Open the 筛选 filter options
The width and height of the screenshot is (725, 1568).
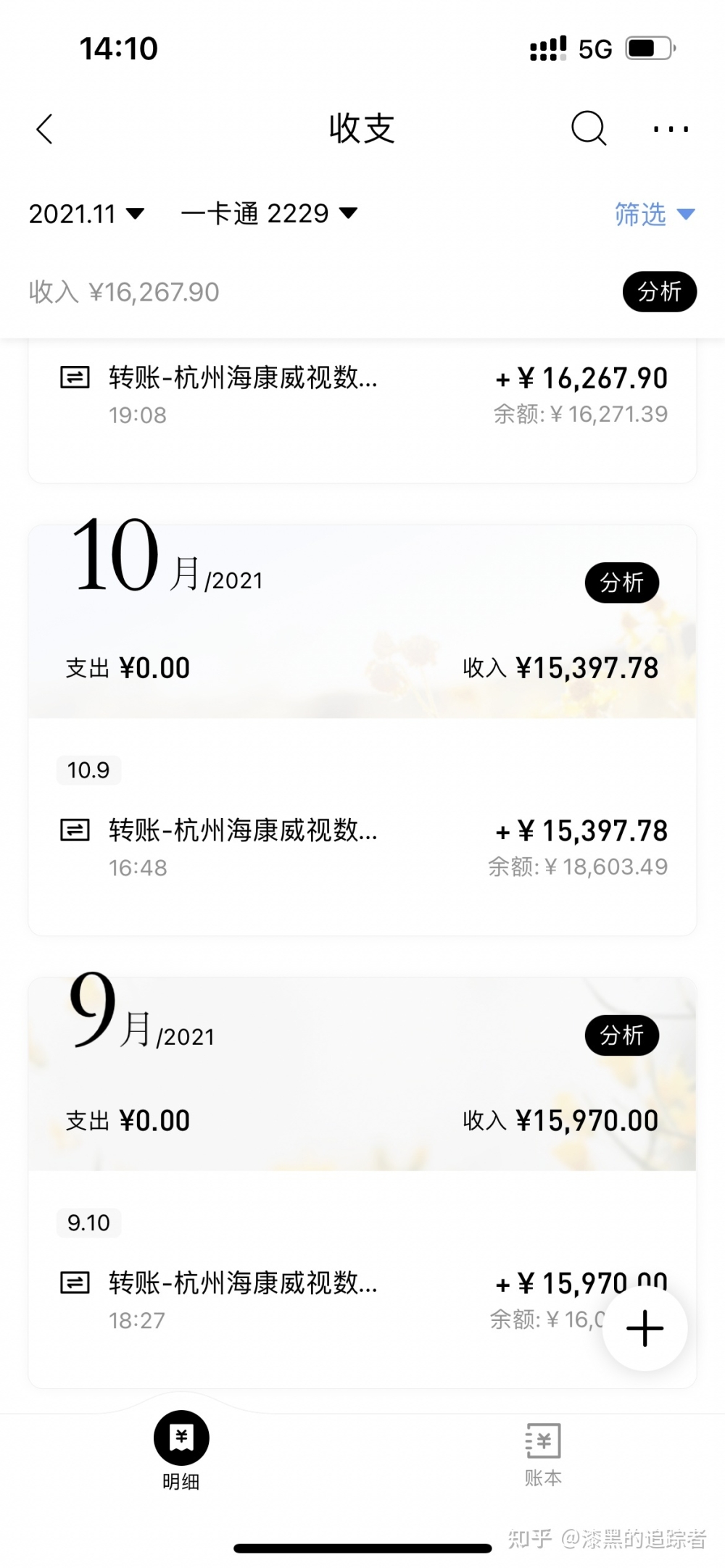coord(654,214)
